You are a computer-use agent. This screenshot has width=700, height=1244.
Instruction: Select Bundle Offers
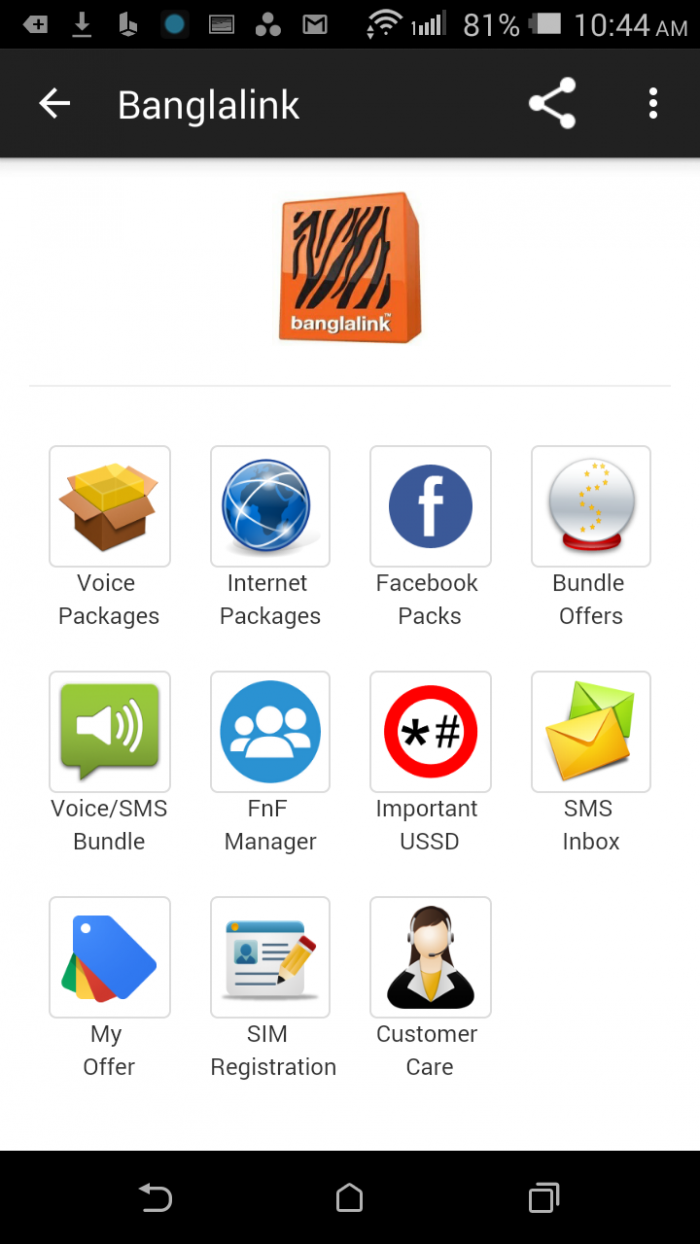click(591, 507)
